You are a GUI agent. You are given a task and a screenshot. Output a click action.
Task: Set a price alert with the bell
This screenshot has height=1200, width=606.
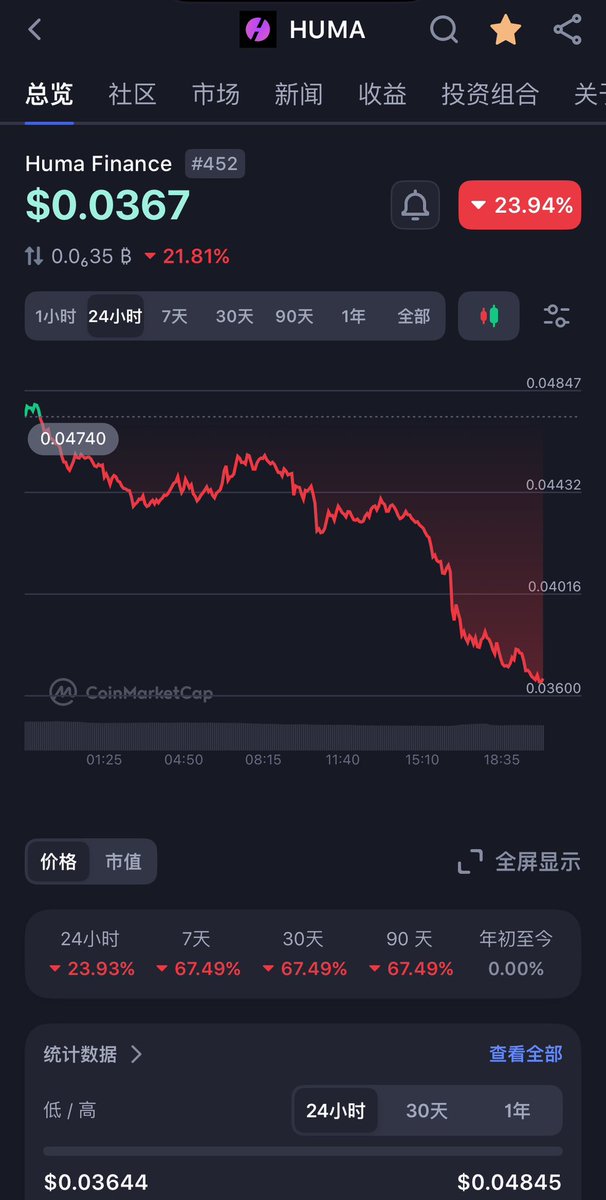click(x=415, y=206)
